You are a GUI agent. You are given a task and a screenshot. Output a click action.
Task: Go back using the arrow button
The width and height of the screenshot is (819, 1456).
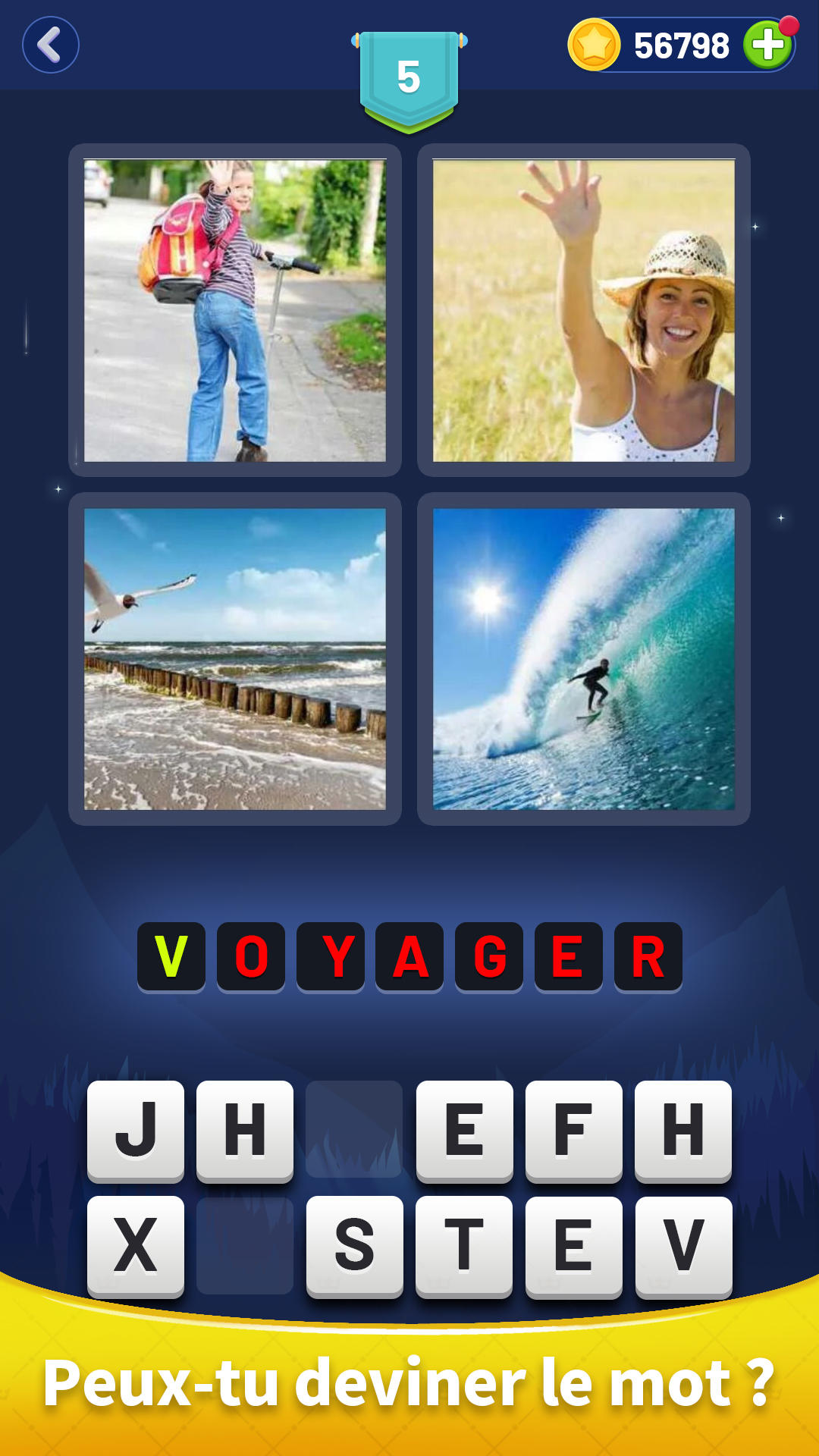pyautogui.click(x=50, y=45)
